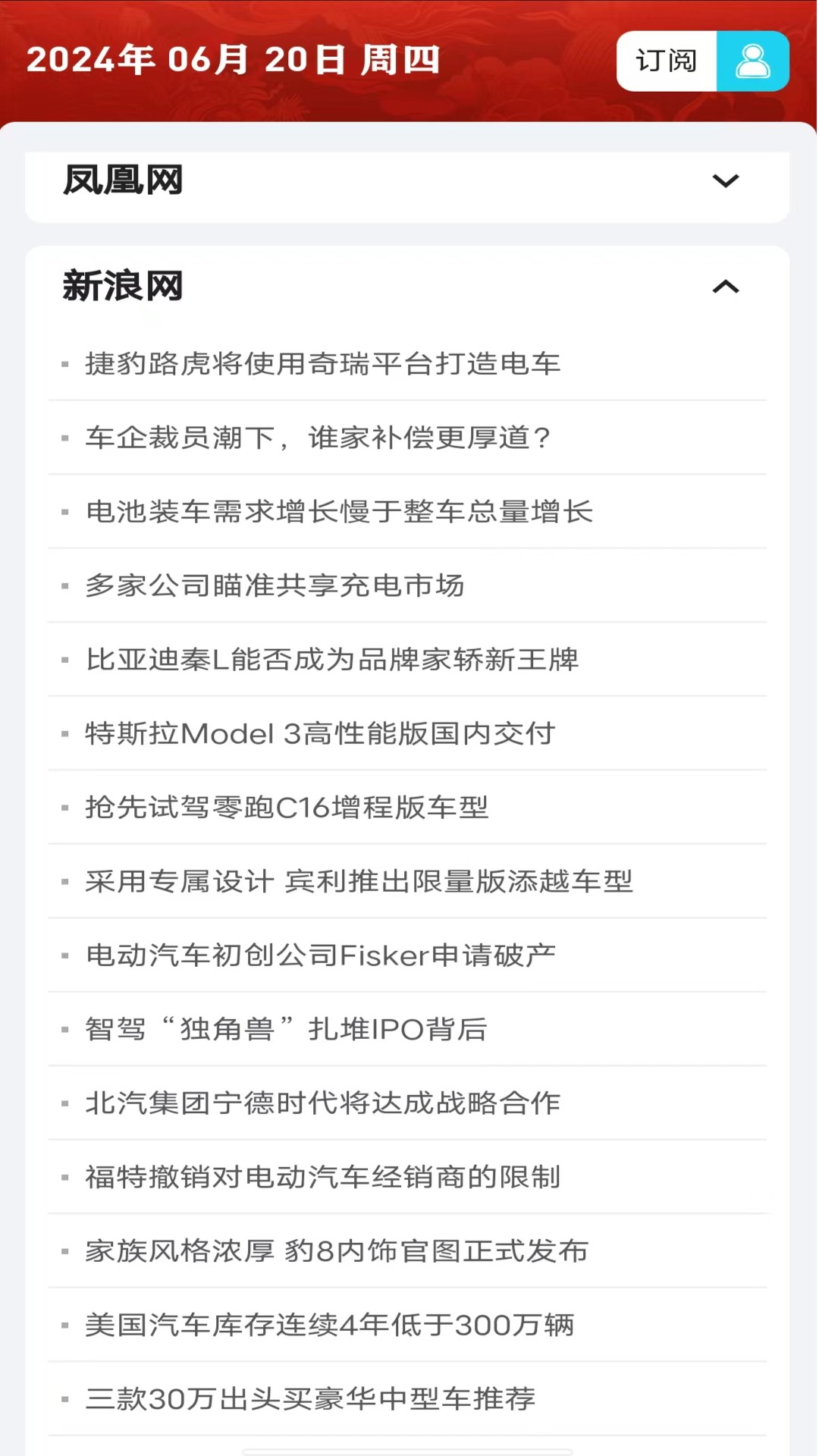Open the user profile icon
The height and width of the screenshot is (1456, 819).
coord(752,61)
